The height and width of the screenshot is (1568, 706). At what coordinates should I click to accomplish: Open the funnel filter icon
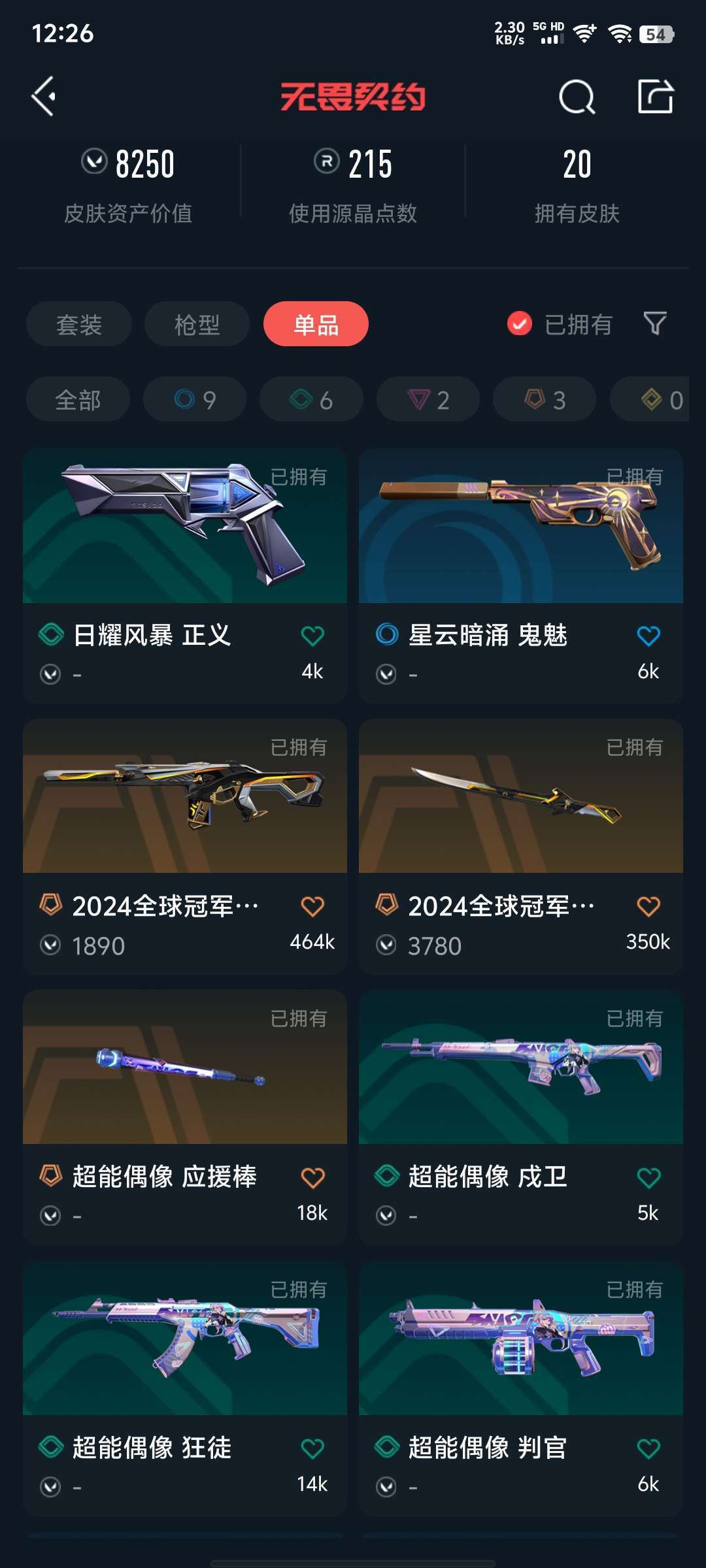655,323
